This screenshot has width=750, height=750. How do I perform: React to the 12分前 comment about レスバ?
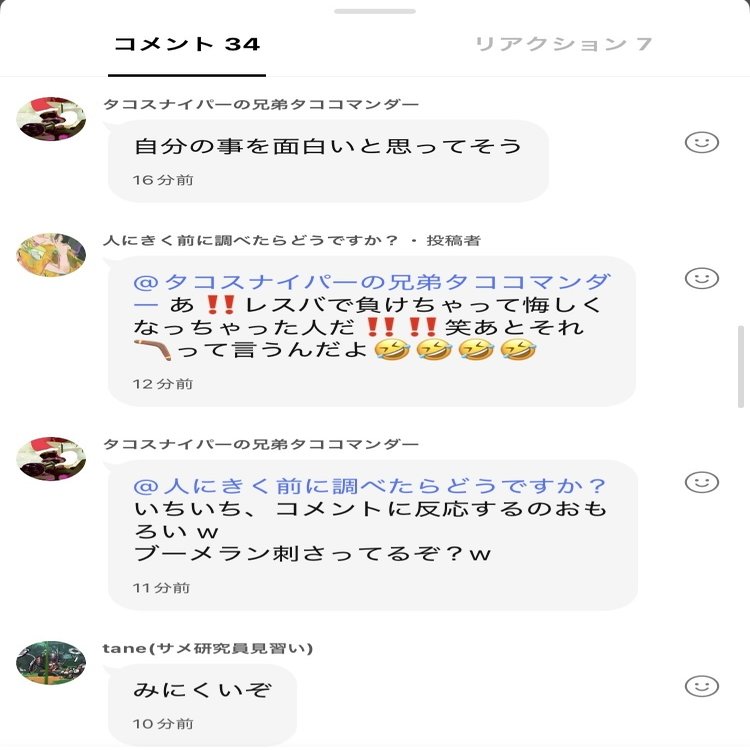click(702, 277)
